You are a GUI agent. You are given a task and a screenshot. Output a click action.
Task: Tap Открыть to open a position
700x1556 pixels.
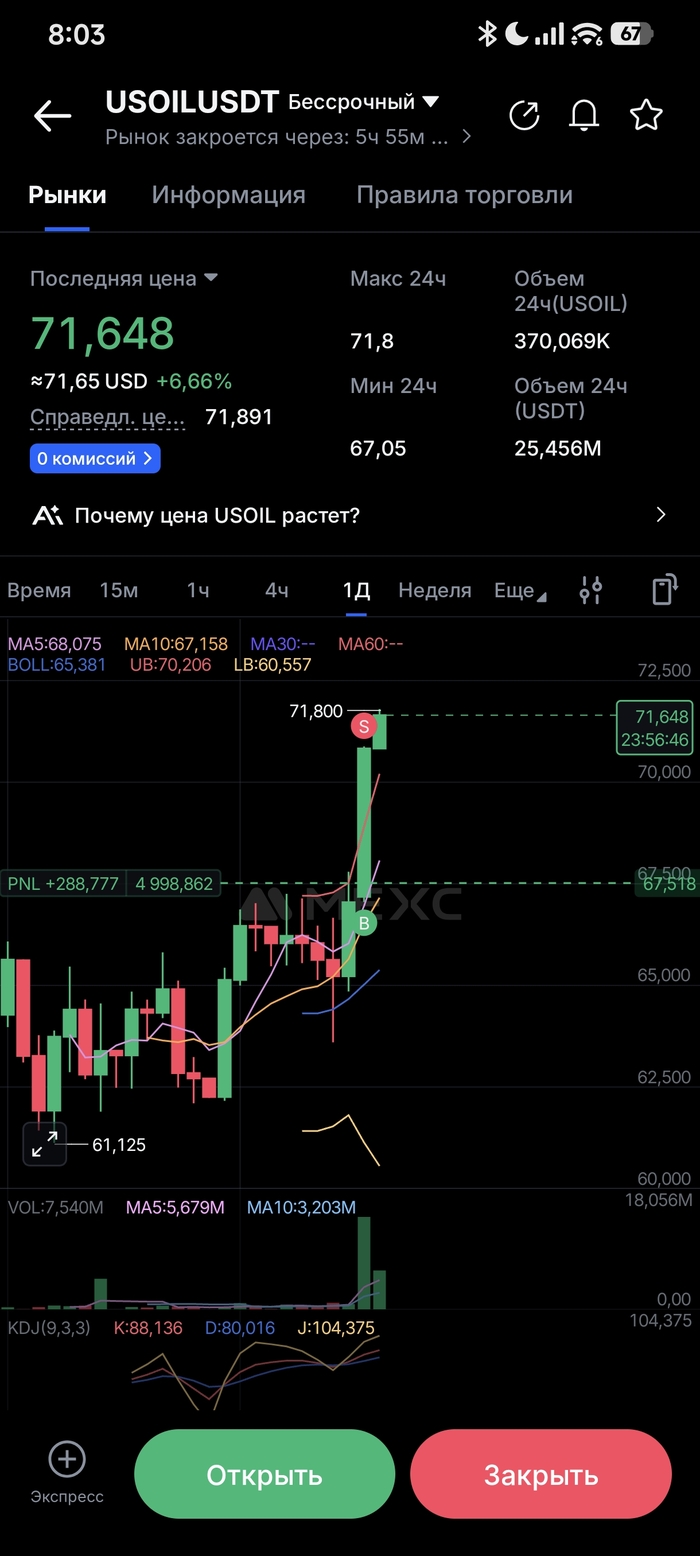coord(264,1475)
